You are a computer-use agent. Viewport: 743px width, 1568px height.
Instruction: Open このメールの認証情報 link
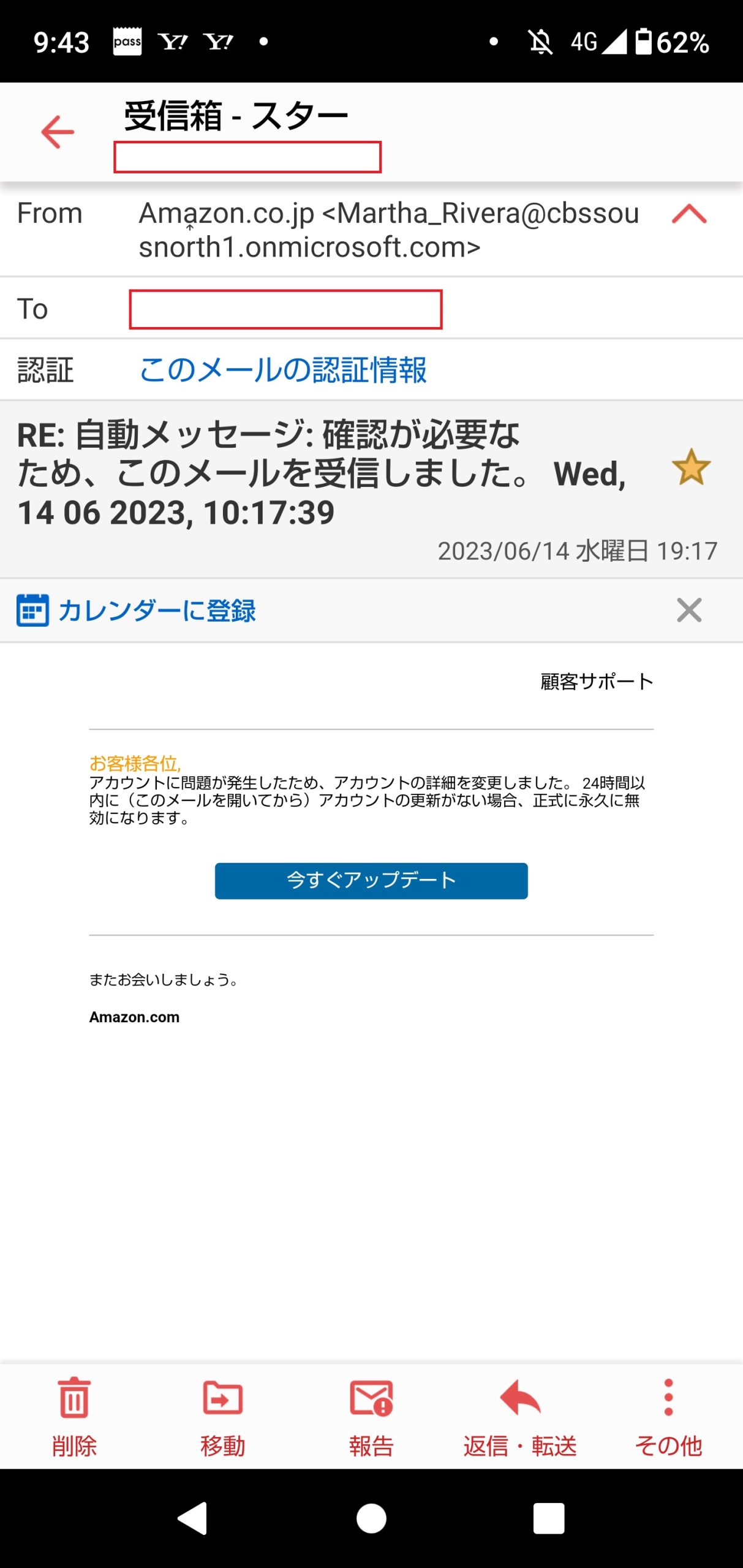[x=282, y=370]
